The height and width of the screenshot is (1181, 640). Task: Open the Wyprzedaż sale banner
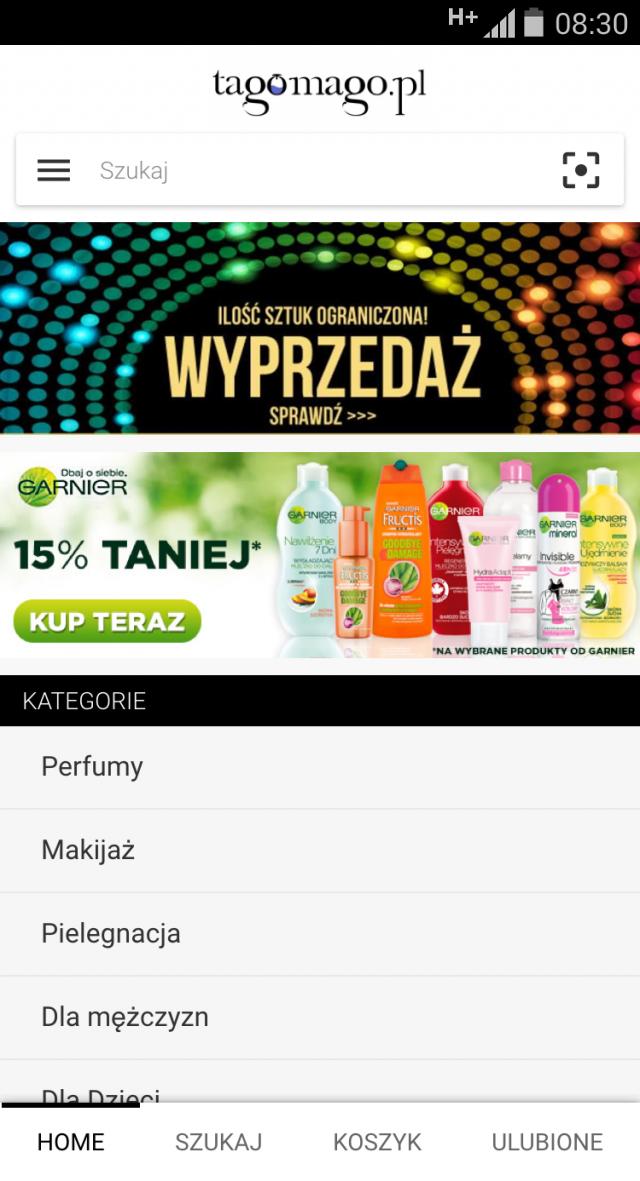click(x=320, y=328)
